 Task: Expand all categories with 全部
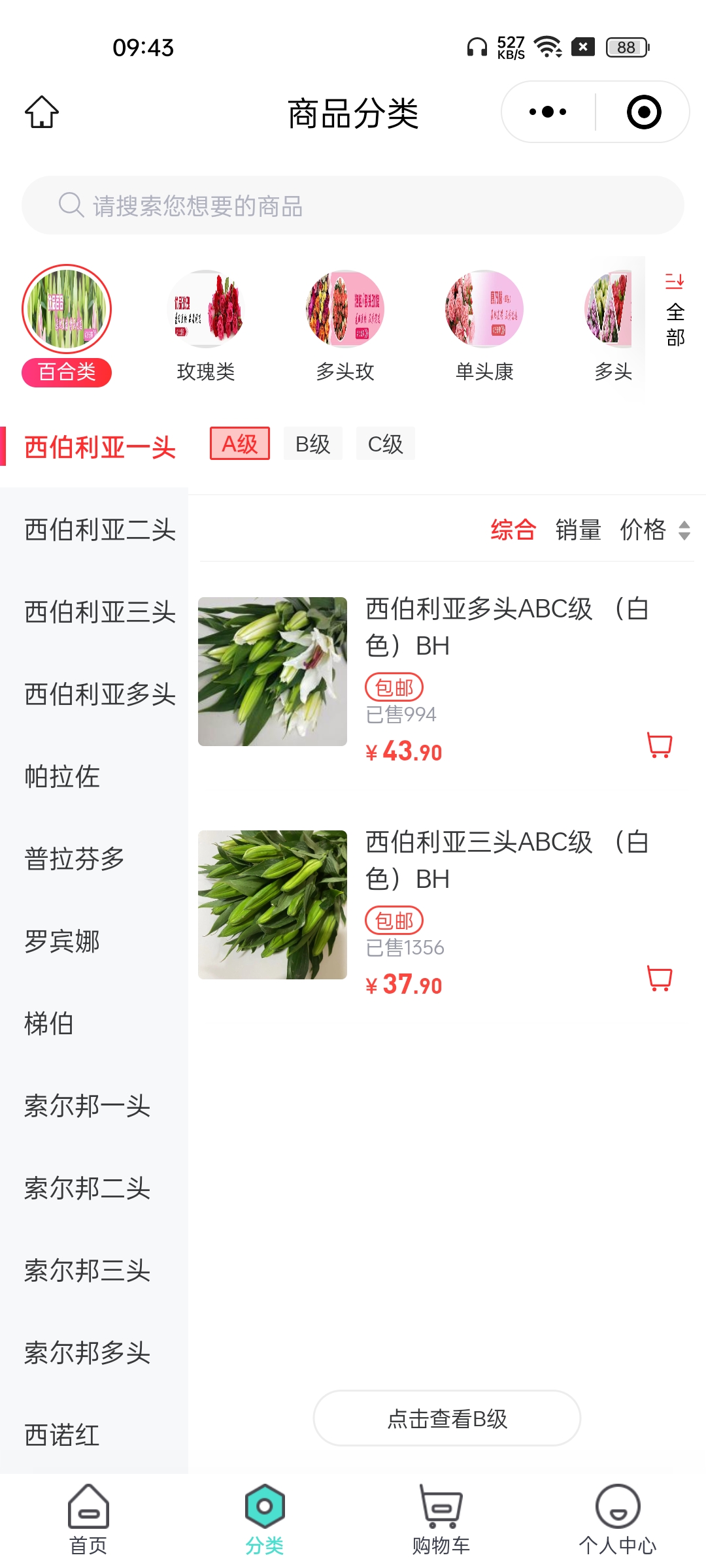coord(675,310)
